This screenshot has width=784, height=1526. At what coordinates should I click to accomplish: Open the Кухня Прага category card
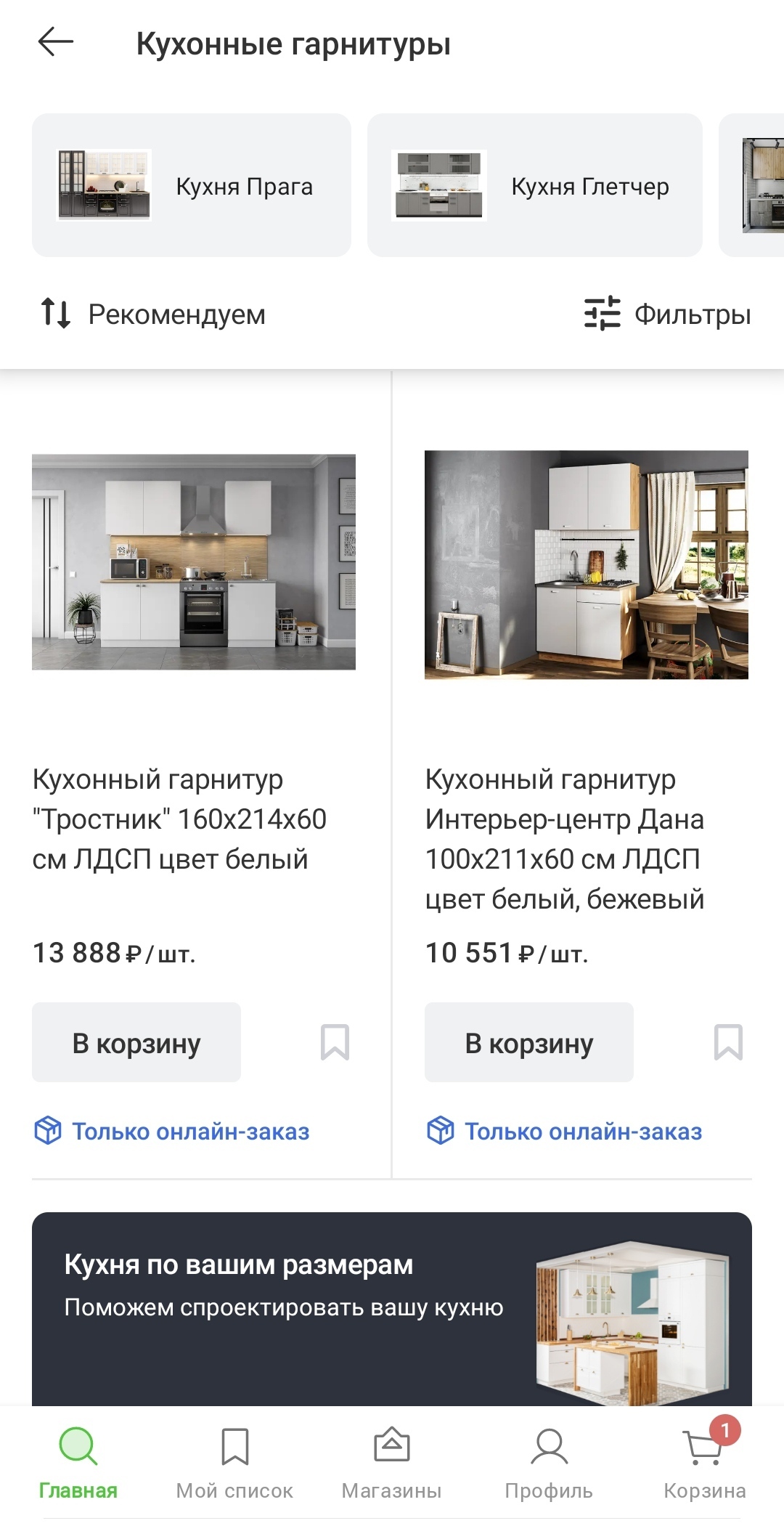(x=192, y=185)
